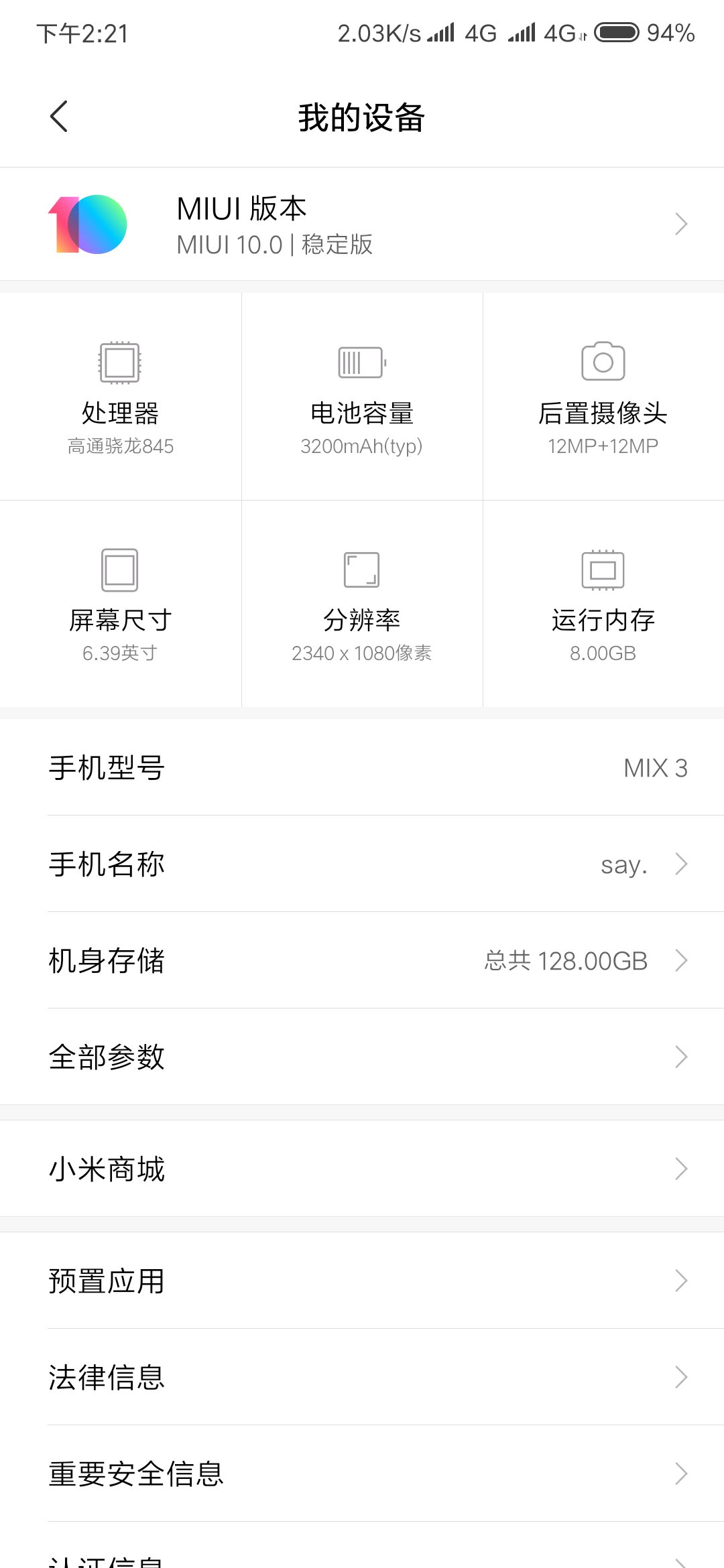The height and width of the screenshot is (1568, 724).
Task: Open 手机名称 row to rename
Action: (x=362, y=864)
